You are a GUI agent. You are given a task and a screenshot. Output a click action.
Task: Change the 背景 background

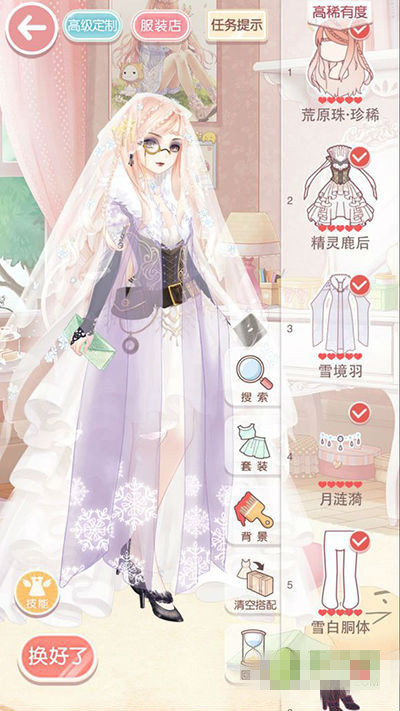(254, 518)
